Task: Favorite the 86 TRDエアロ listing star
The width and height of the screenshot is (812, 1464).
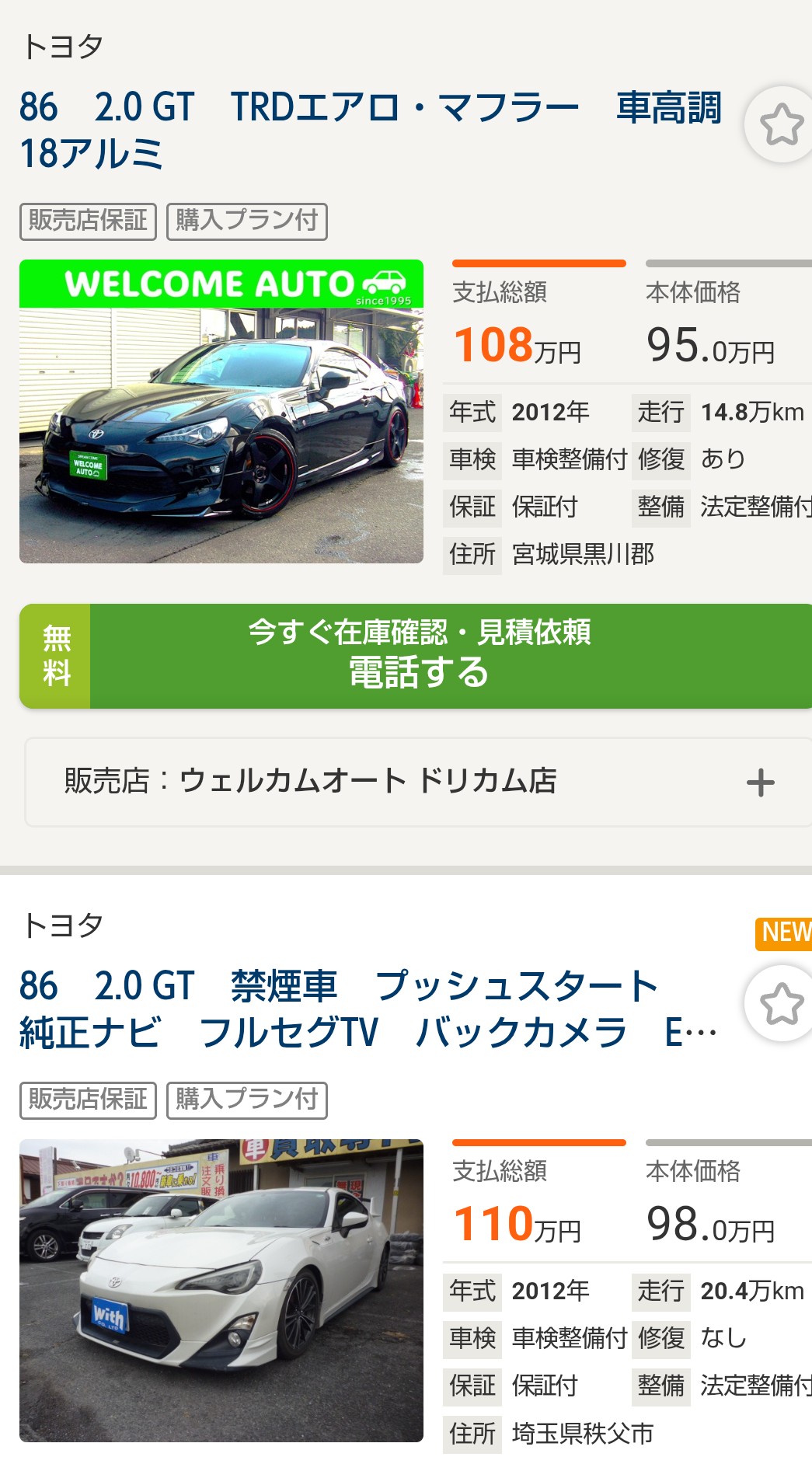Action: pos(780,124)
